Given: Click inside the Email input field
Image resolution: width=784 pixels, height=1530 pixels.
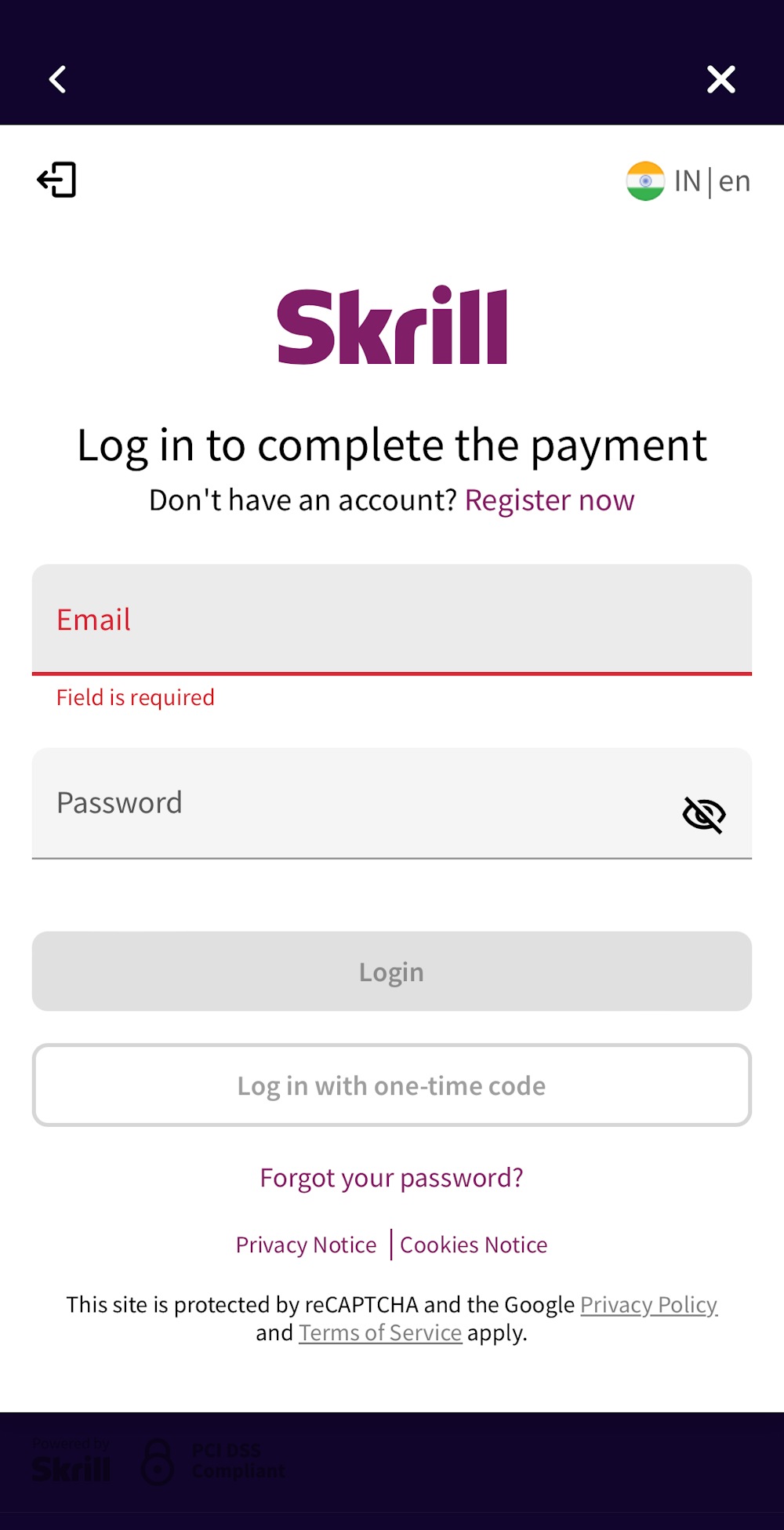Looking at the screenshot, I should click(391, 620).
